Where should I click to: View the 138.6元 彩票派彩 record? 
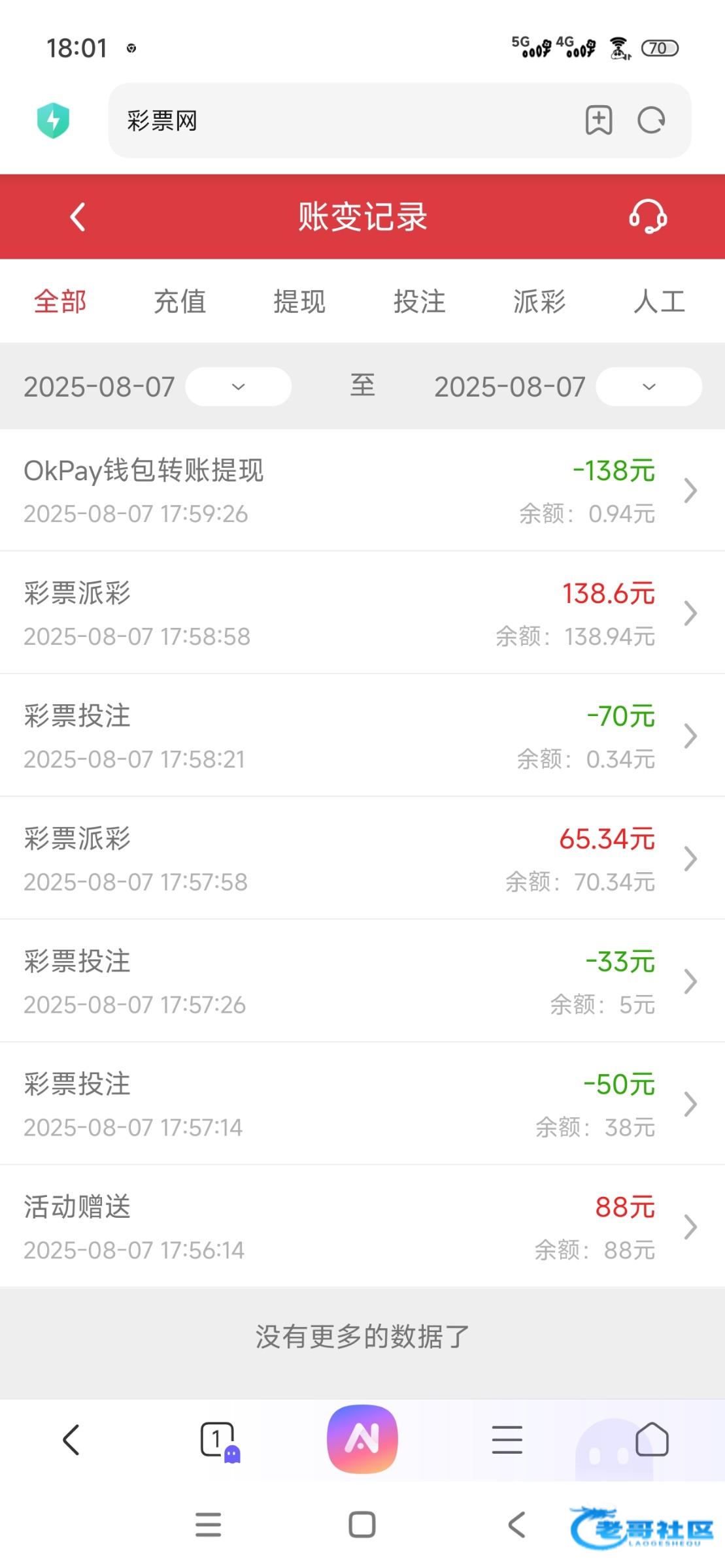[362, 613]
